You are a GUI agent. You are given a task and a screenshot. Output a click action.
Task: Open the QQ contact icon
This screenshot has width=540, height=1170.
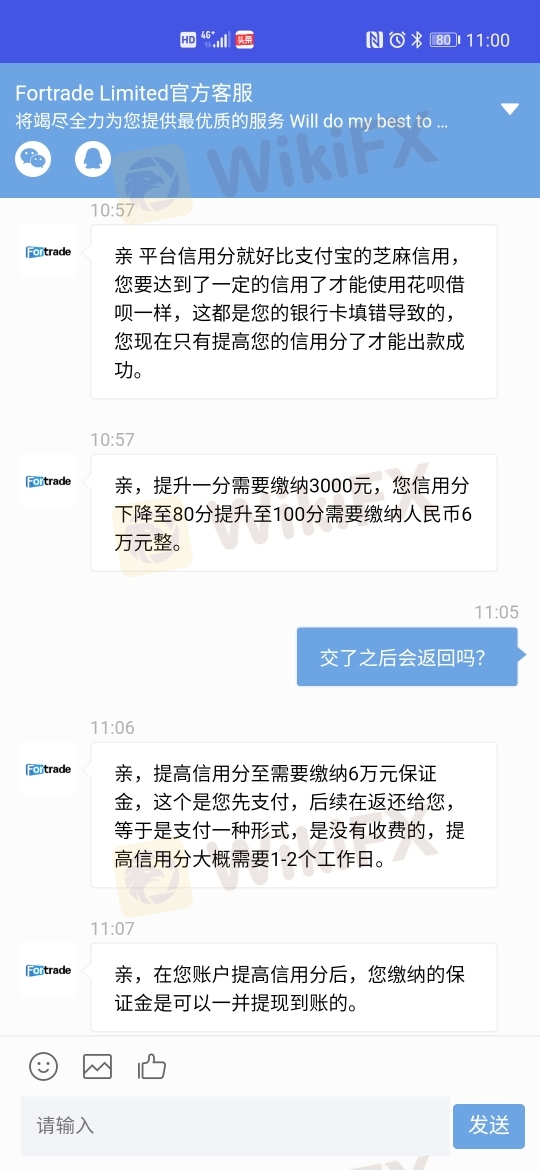93,158
